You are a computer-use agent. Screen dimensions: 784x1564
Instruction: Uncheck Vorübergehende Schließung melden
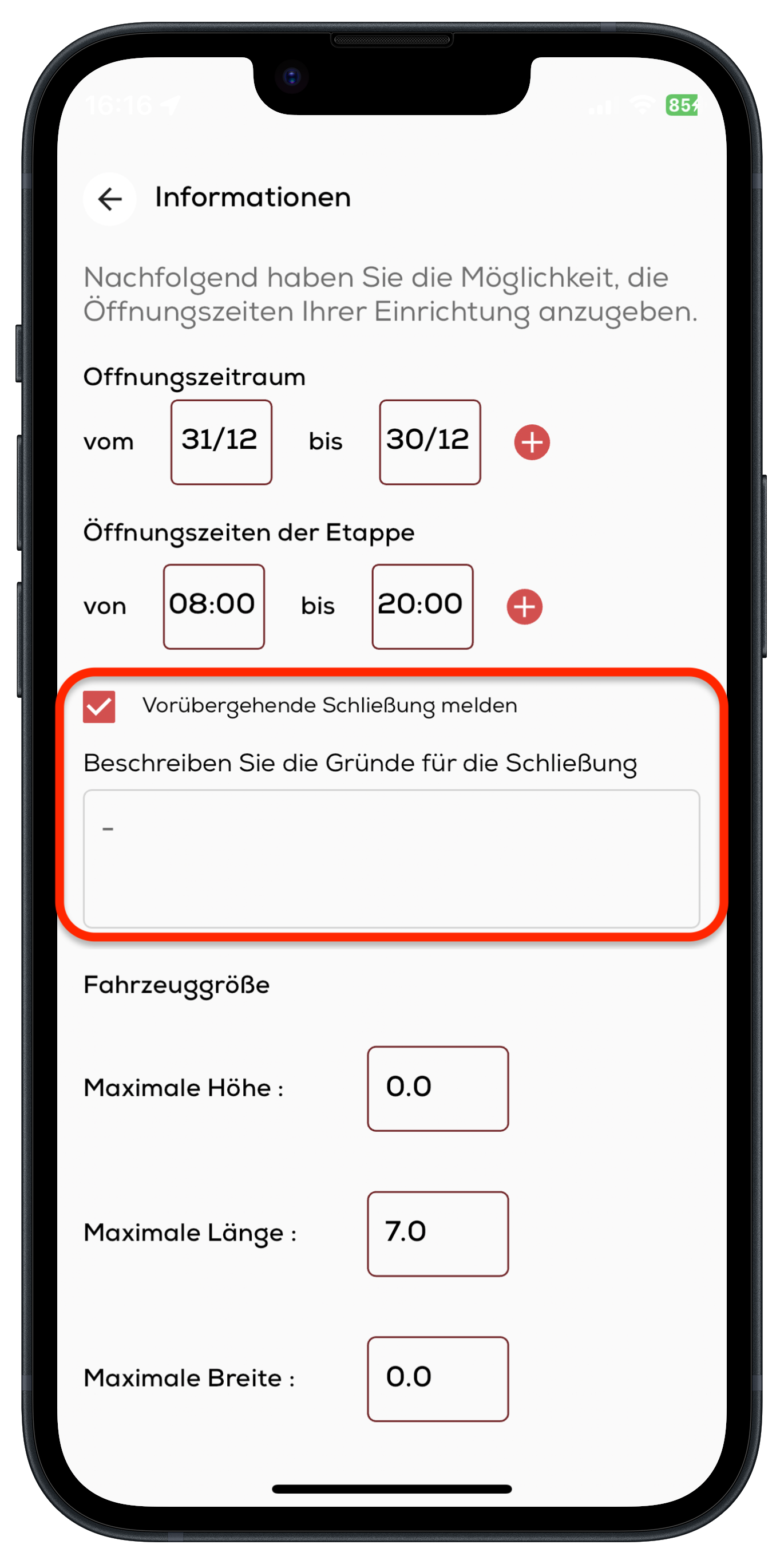pyautogui.click(x=100, y=706)
